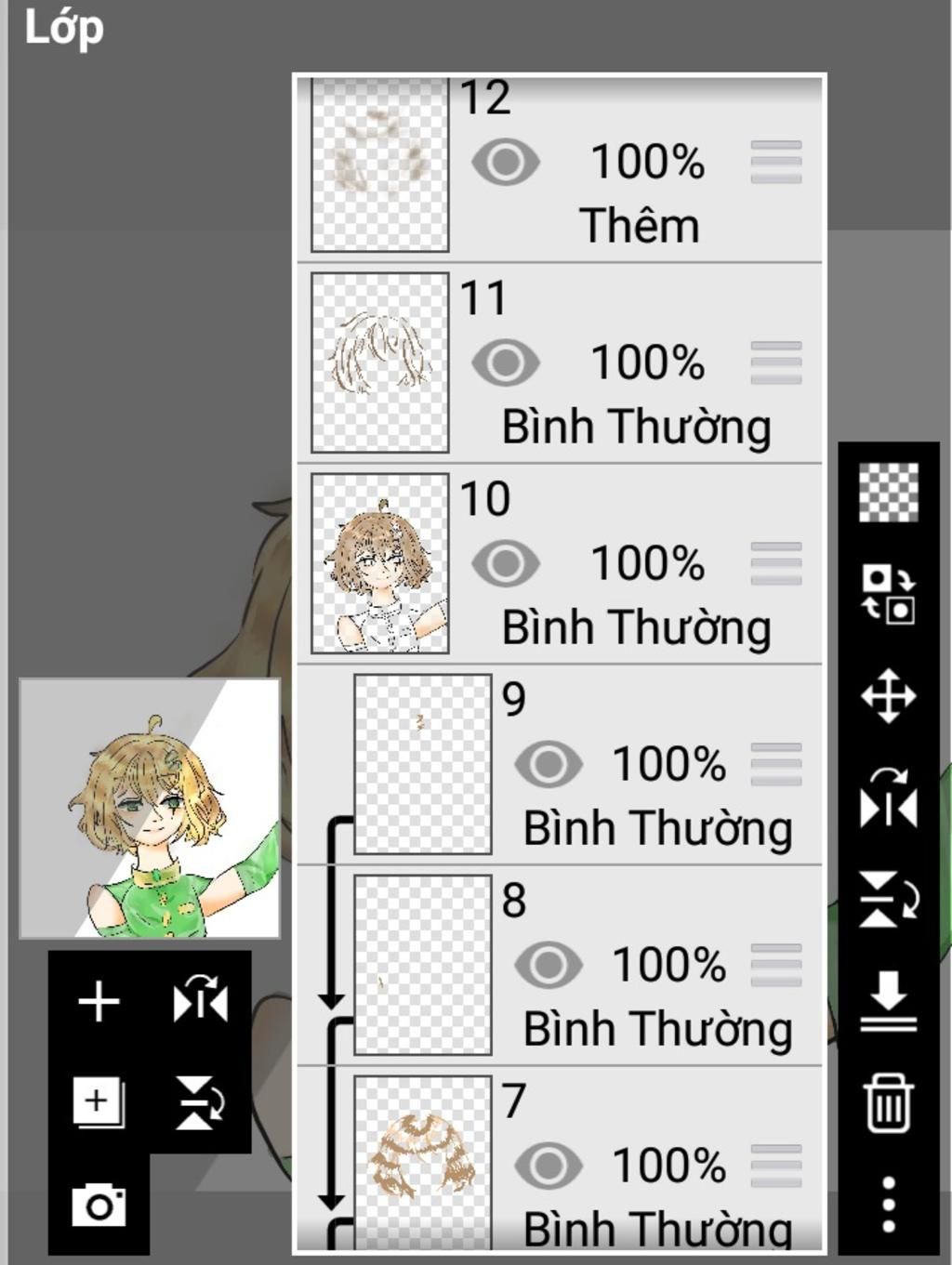Screen dimensions: 952x1265
Task: Tap the reorder handle on layer 12
Action: click(775, 163)
